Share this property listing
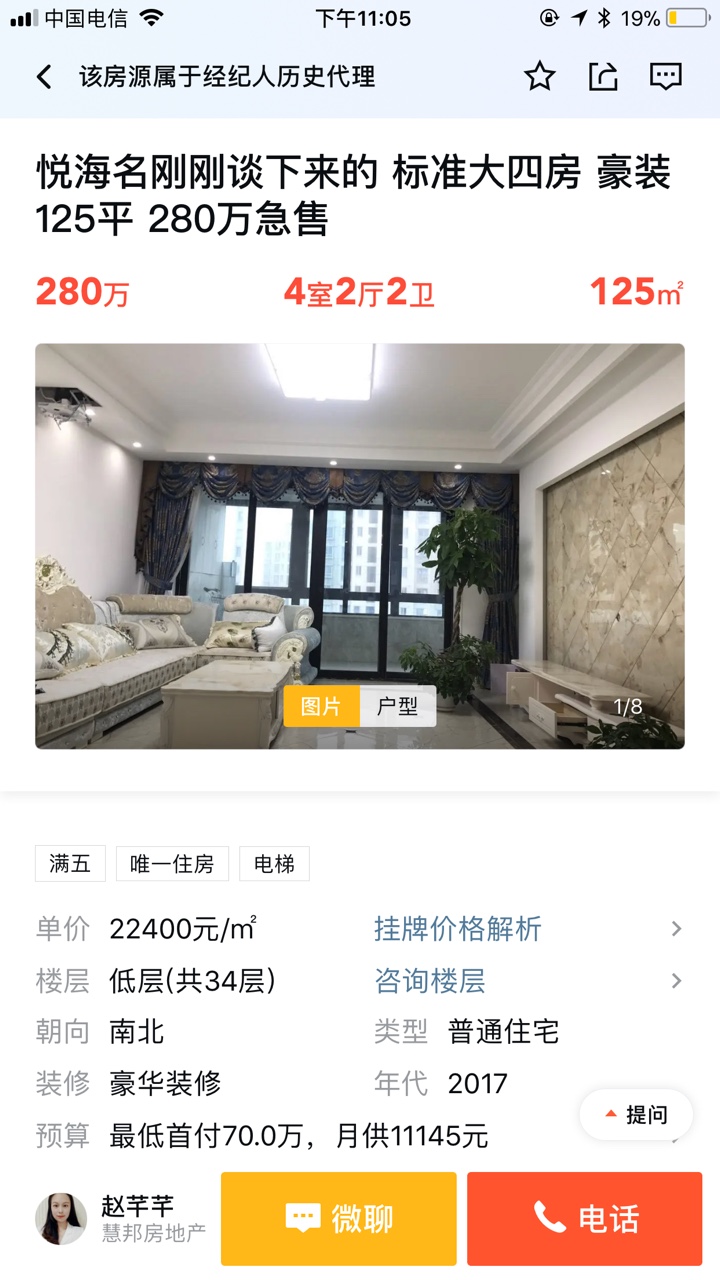The width and height of the screenshot is (720, 1280). tap(603, 77)
